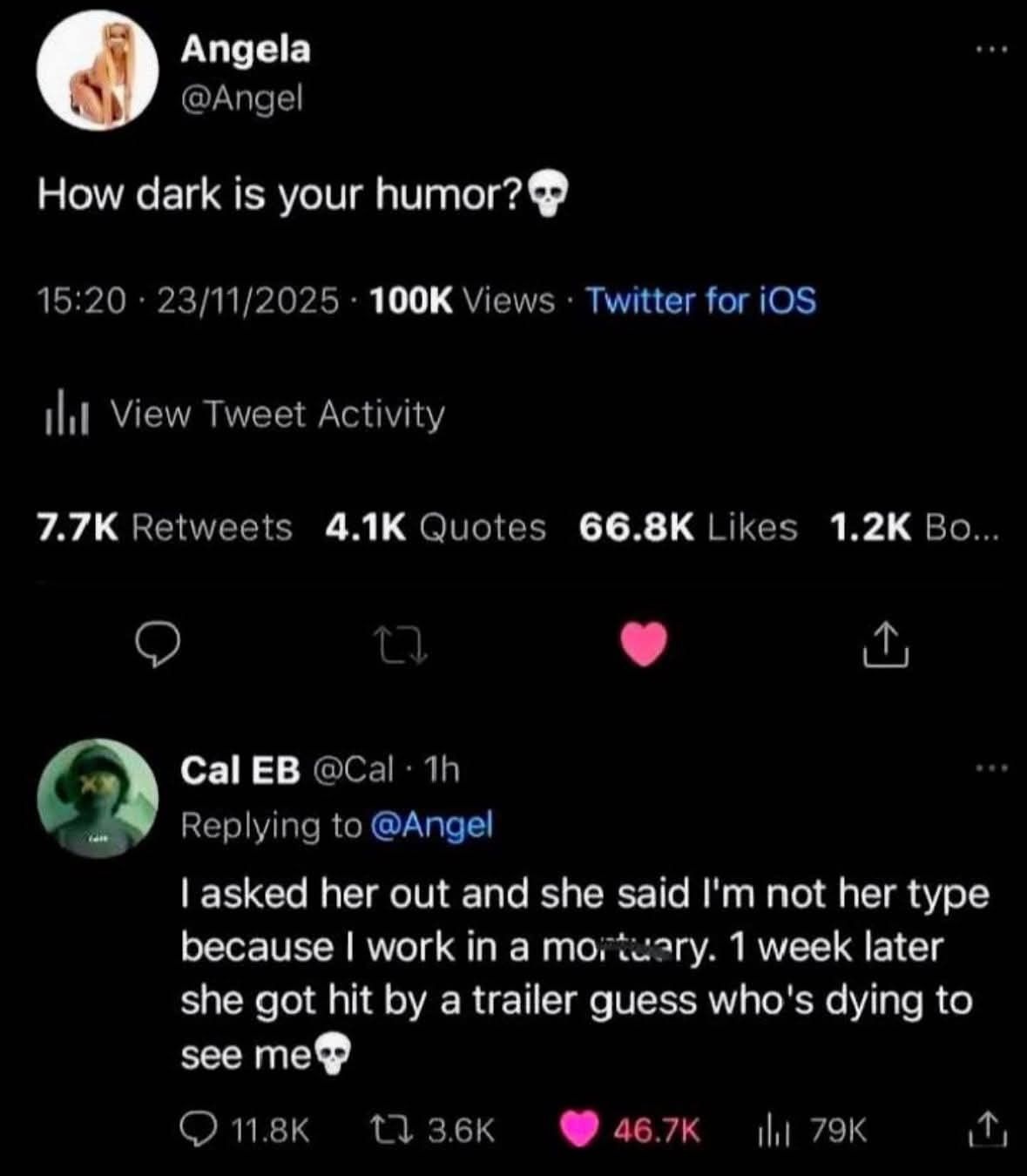This screenshot has width=1027, height=1176.
Task: View the 7.7K Retweets list
Action: 165,527
